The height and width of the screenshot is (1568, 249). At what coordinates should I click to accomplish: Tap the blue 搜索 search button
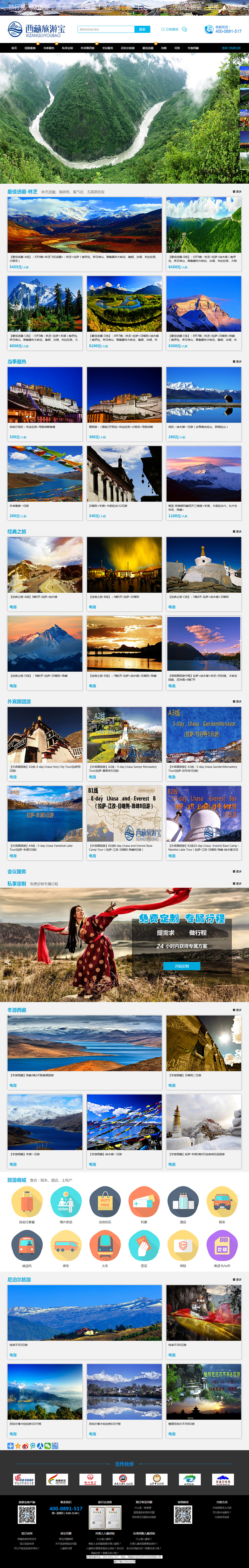[x=142, y=29]
